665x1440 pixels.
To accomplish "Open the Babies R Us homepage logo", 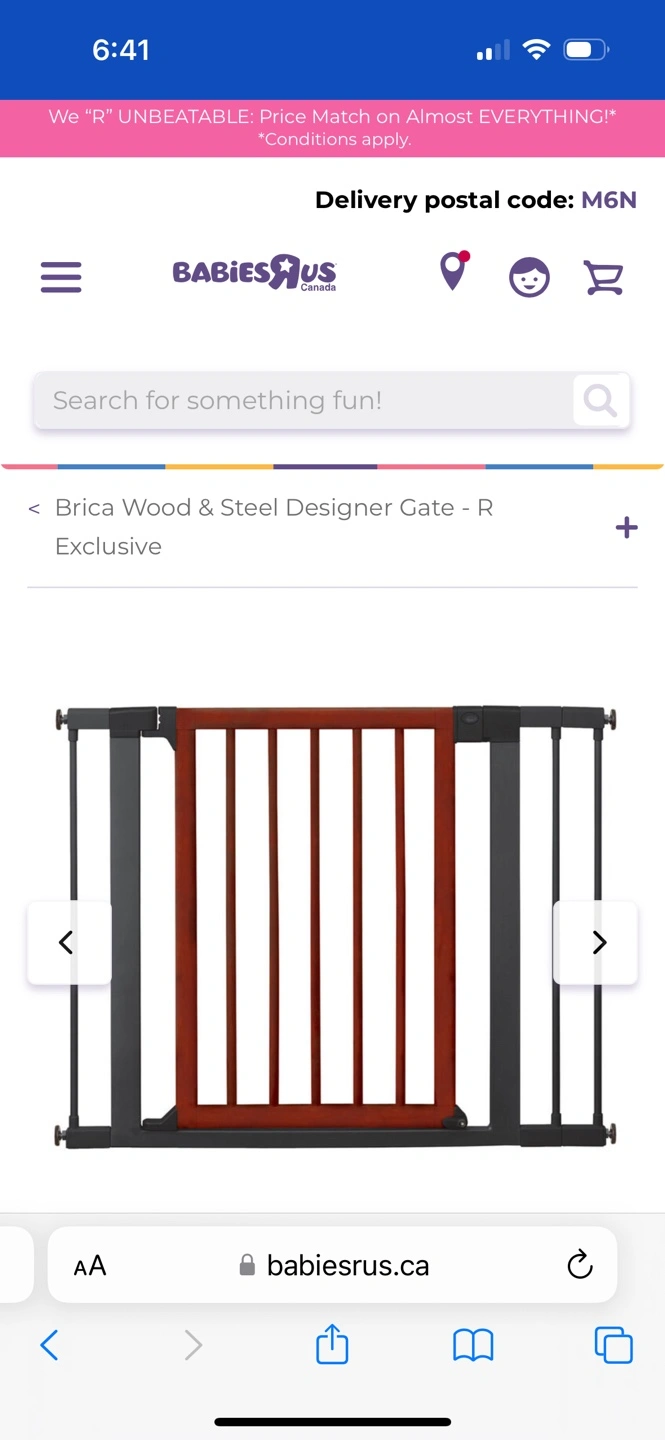I will click(x=255, y=272).
